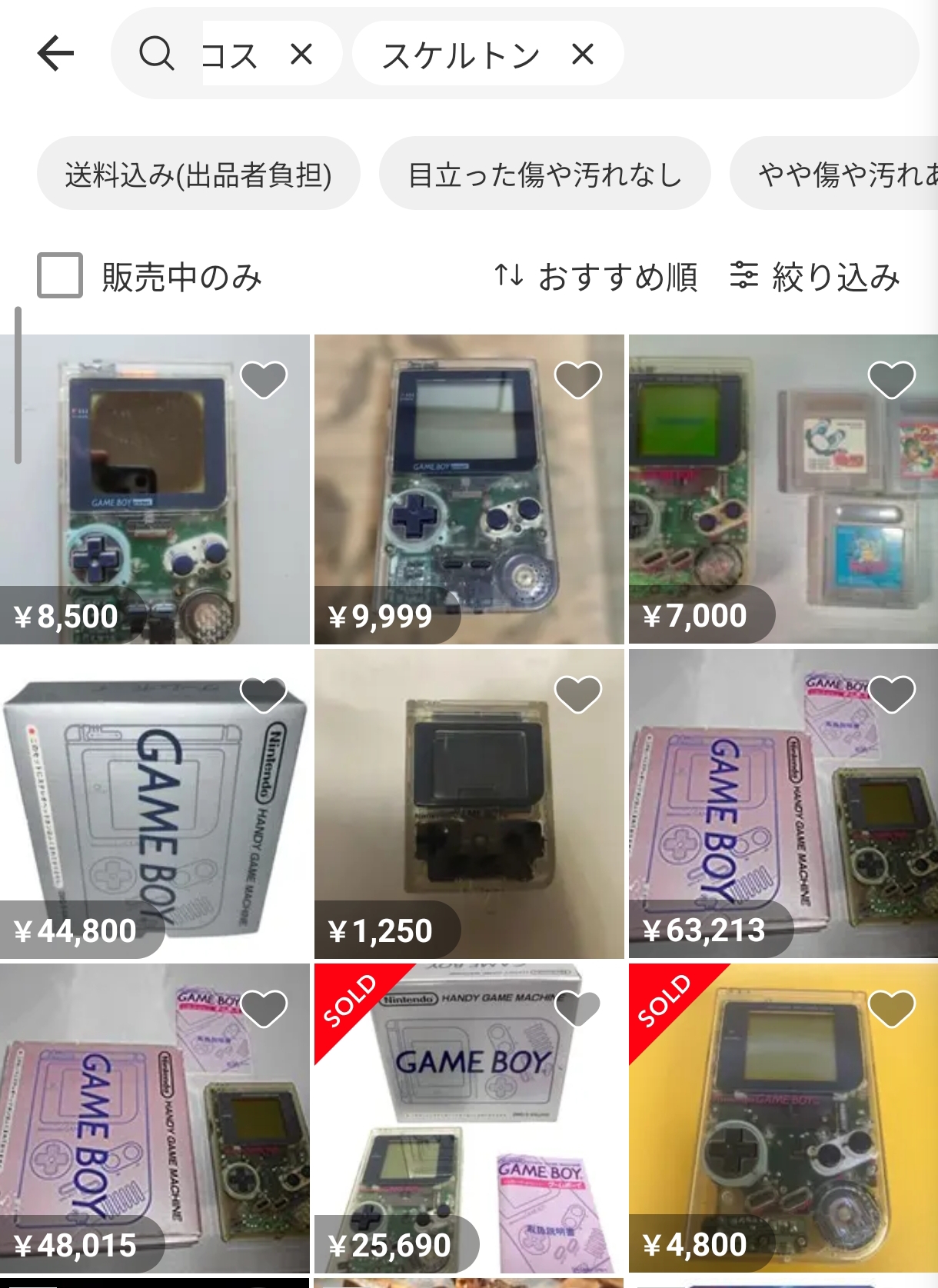Select the 目立った傷や汚れなし filter chip
Screen dimensions: 938x1288
[544, 174]
